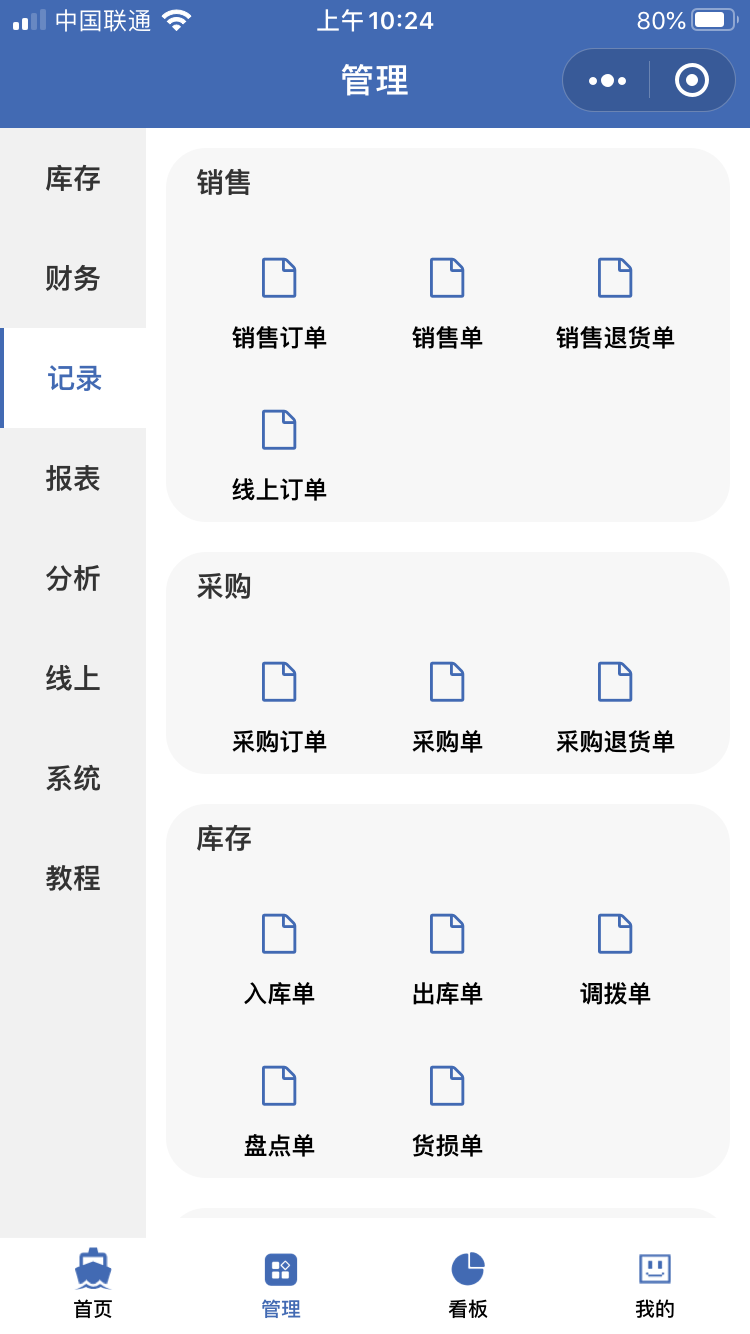This screenshot has width=750, height=1334.
Task: Open the 采购单 icon
Action: 447,681
